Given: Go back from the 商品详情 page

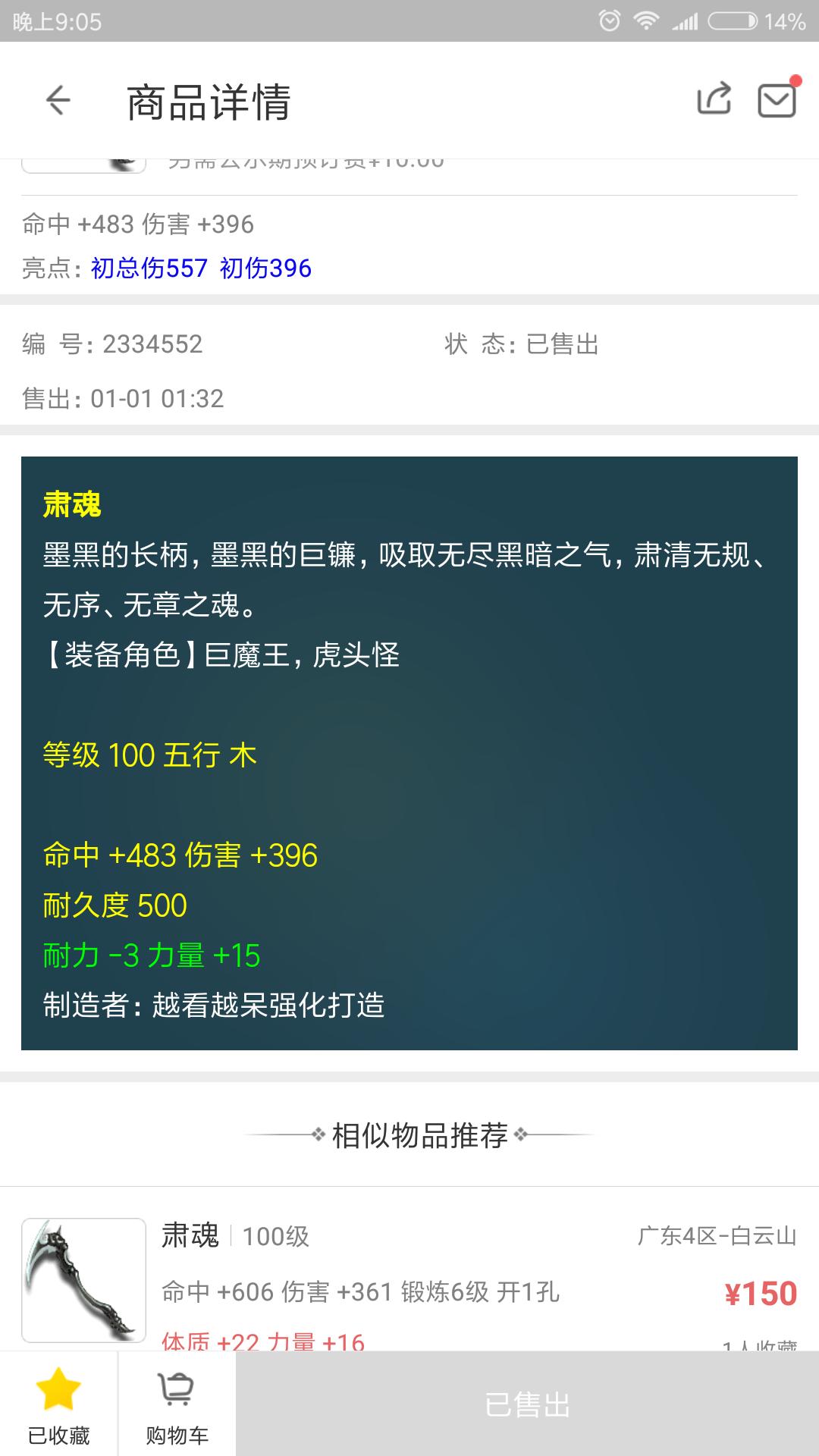Looking at the screenshot, I should tap(58, 100).
